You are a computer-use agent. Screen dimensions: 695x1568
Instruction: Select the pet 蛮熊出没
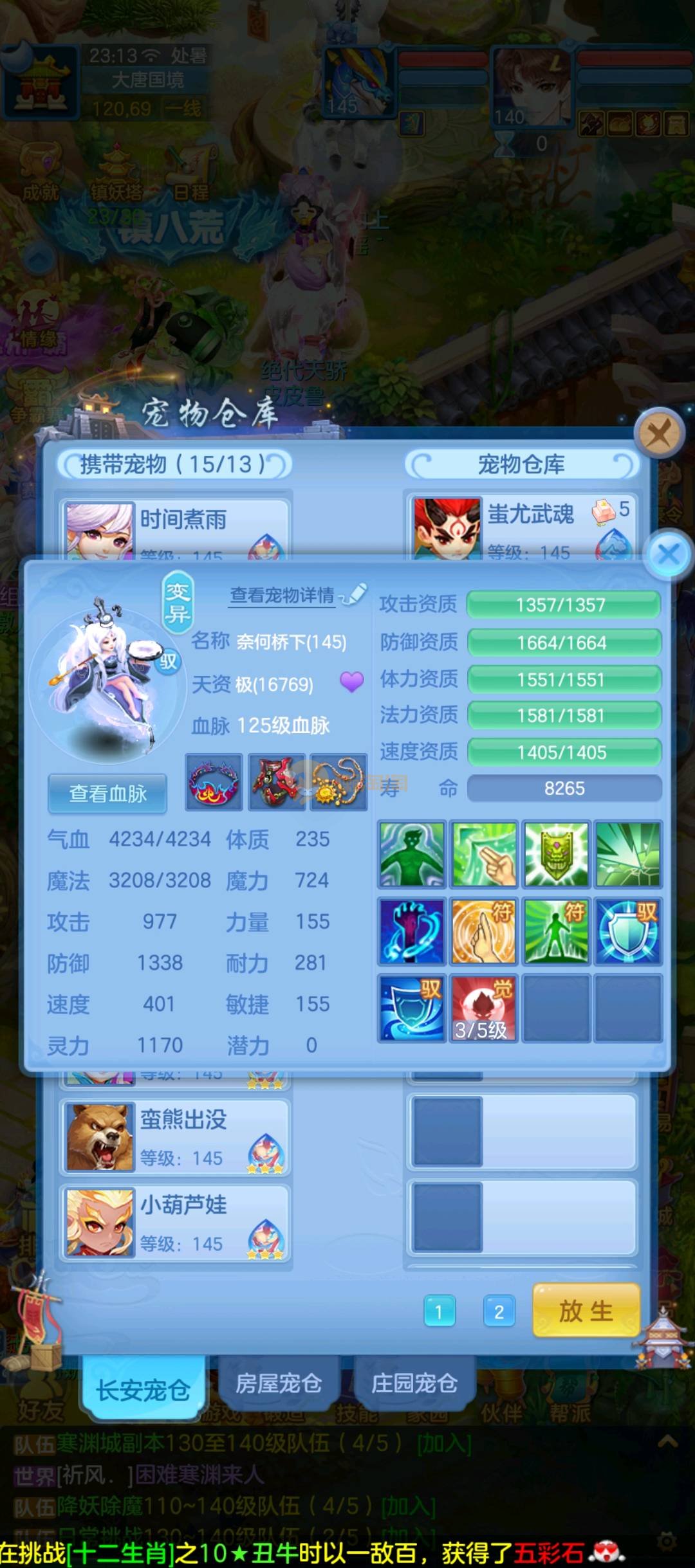pos(175,1138)
